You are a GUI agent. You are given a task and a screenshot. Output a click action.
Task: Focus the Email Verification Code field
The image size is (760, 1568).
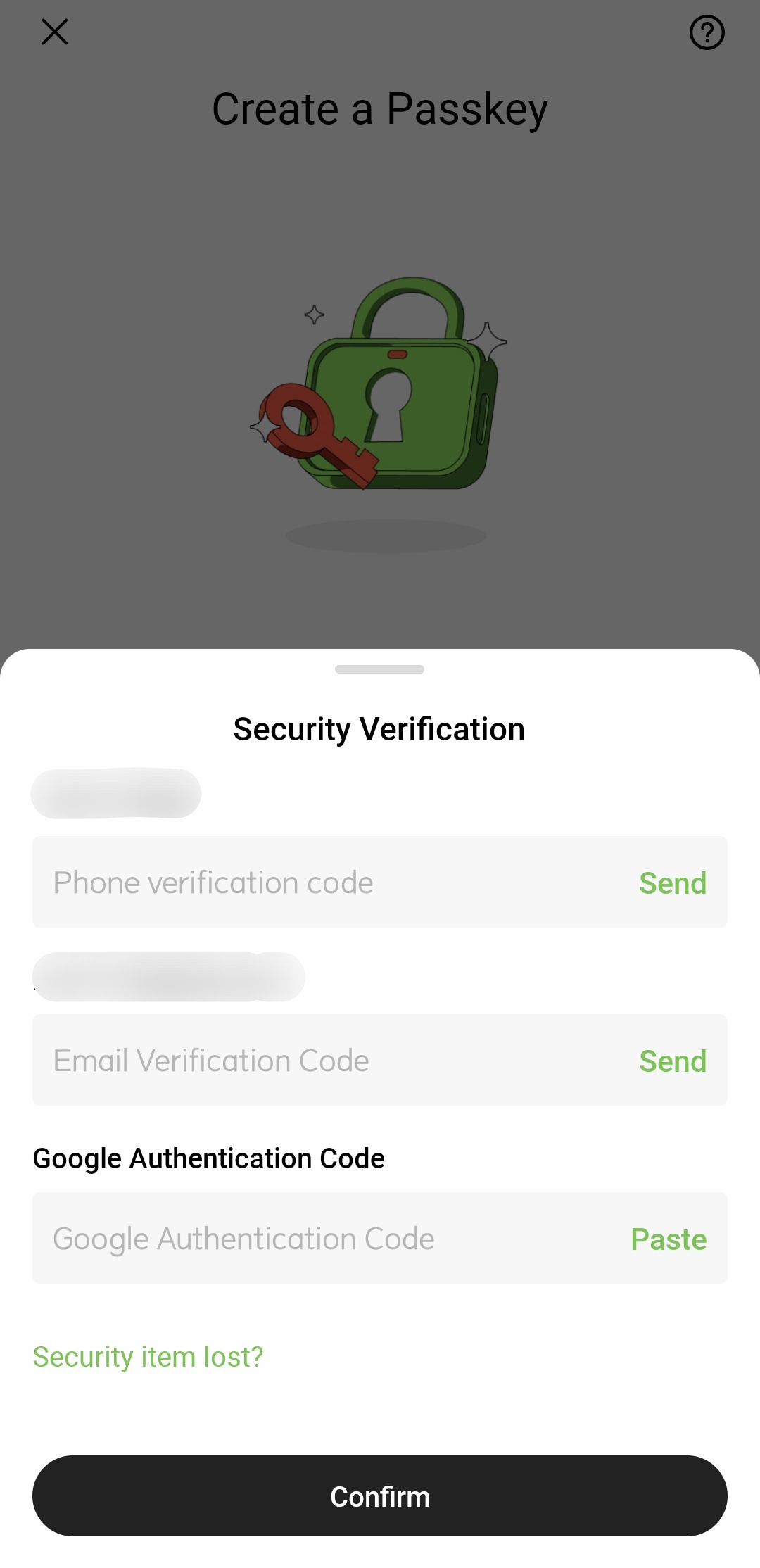[317, 1061]
